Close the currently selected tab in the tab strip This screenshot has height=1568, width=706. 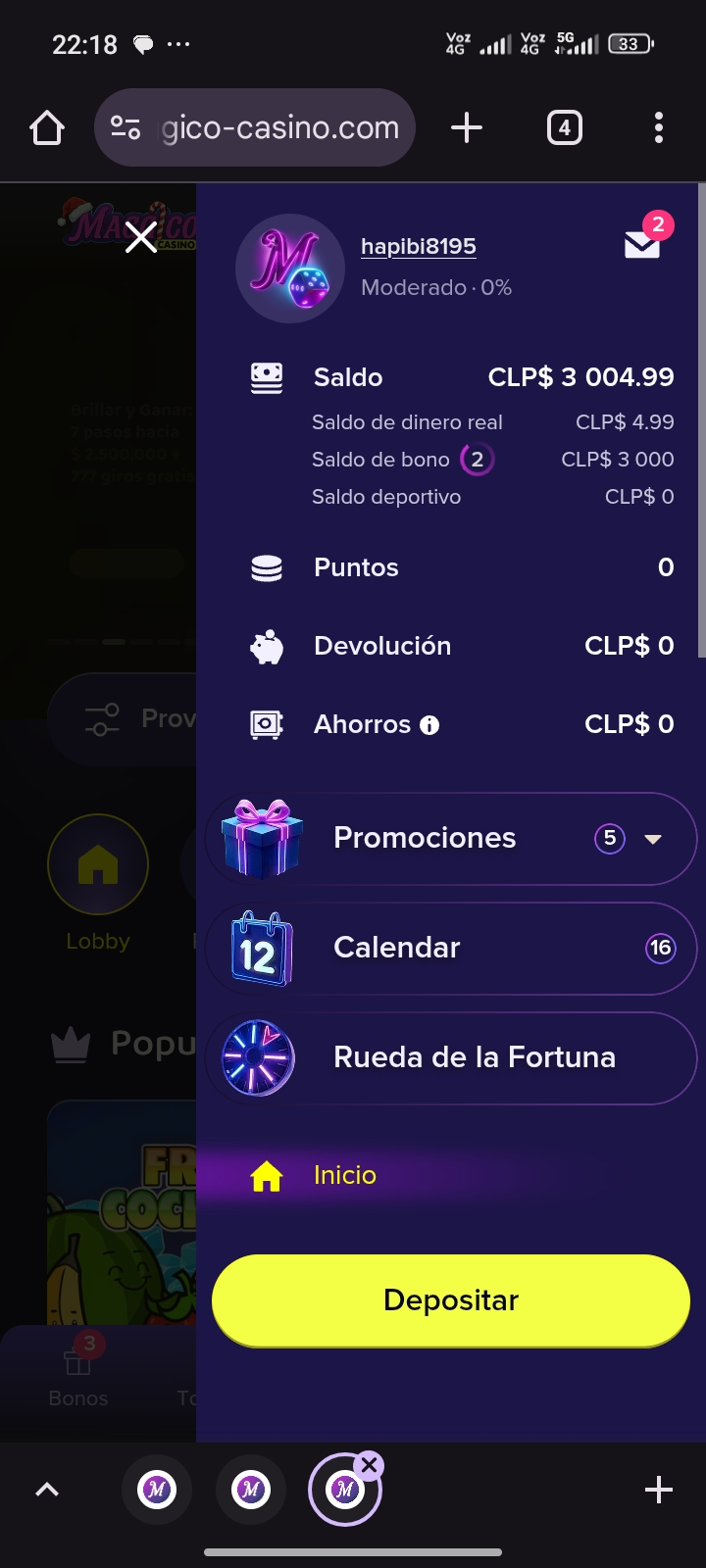(x=369, y=1465)
